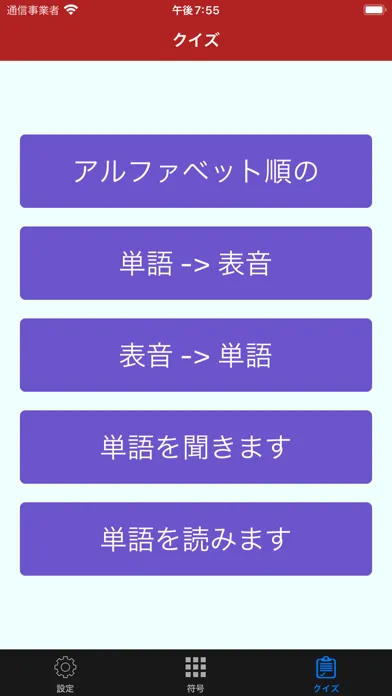Open the 単語 -> 表音 quiz
This screenshot has width=392, height=696.
coord(196,263)
